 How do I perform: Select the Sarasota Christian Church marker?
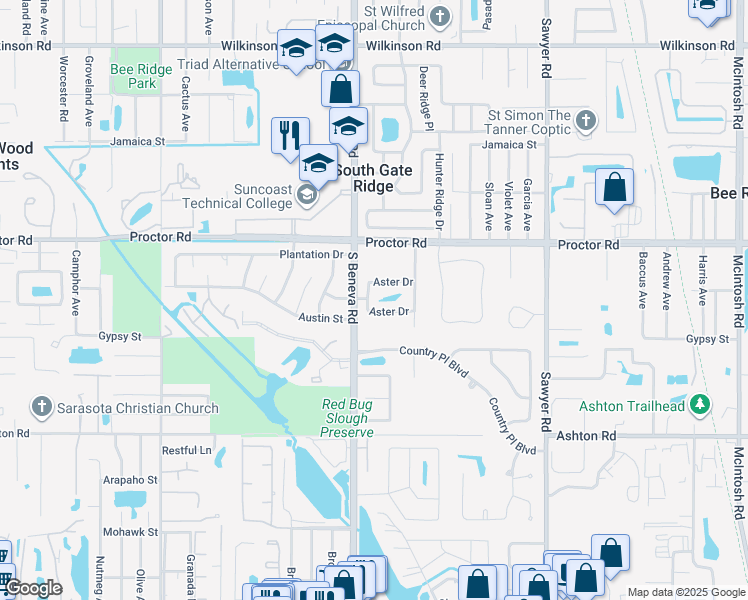(x=41, y=407)
